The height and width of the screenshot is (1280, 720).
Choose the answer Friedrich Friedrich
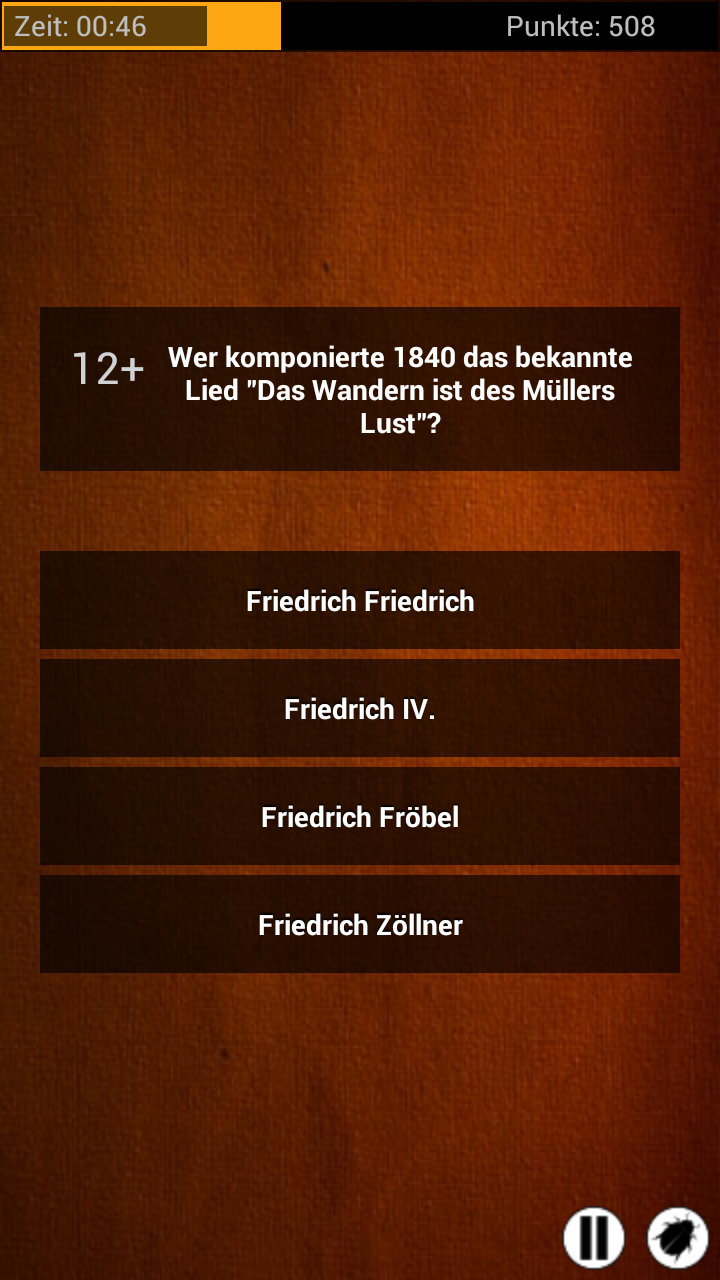point(360,600)
